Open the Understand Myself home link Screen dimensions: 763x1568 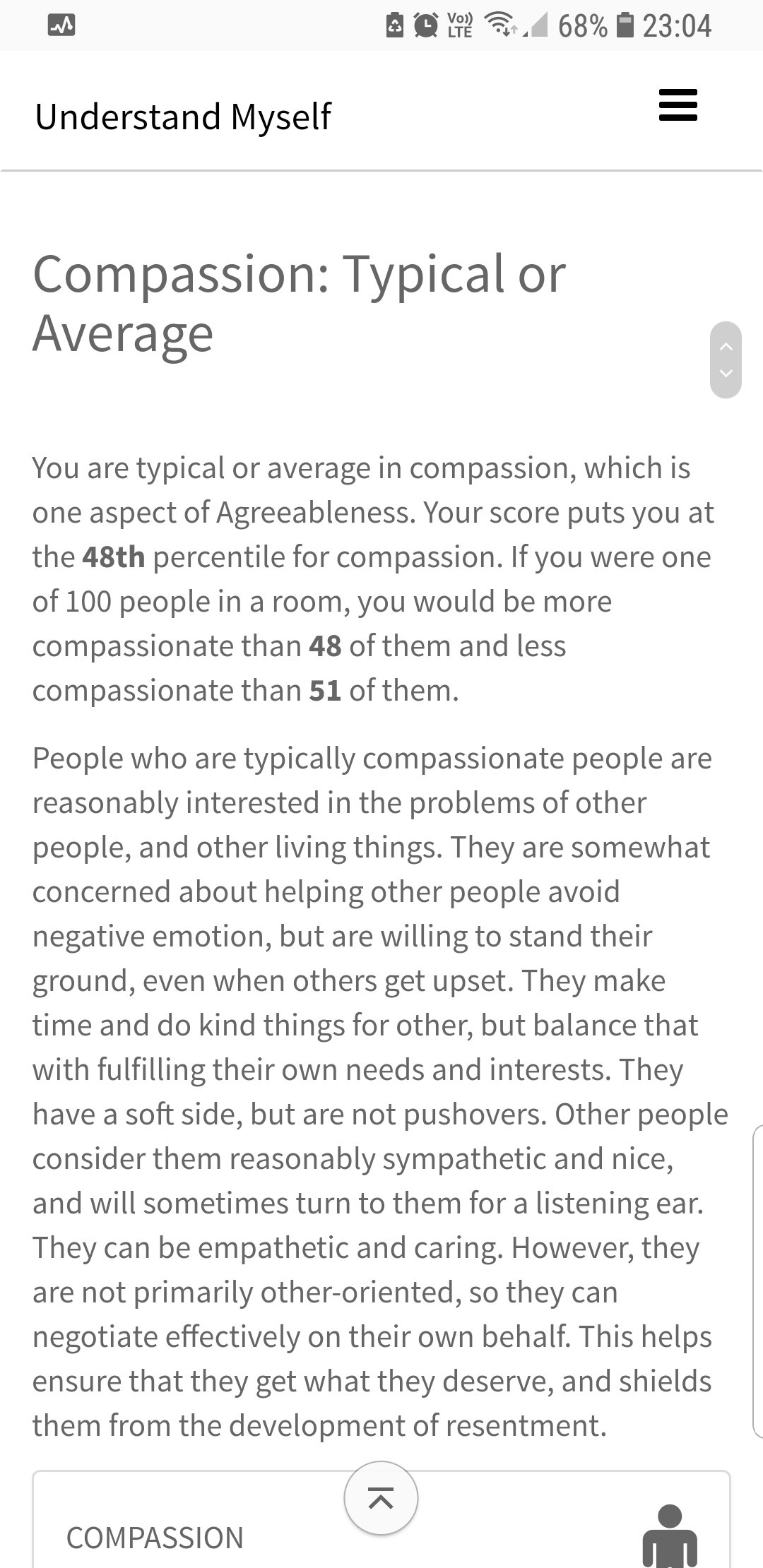pyautogui.click(x=183, y=117)
